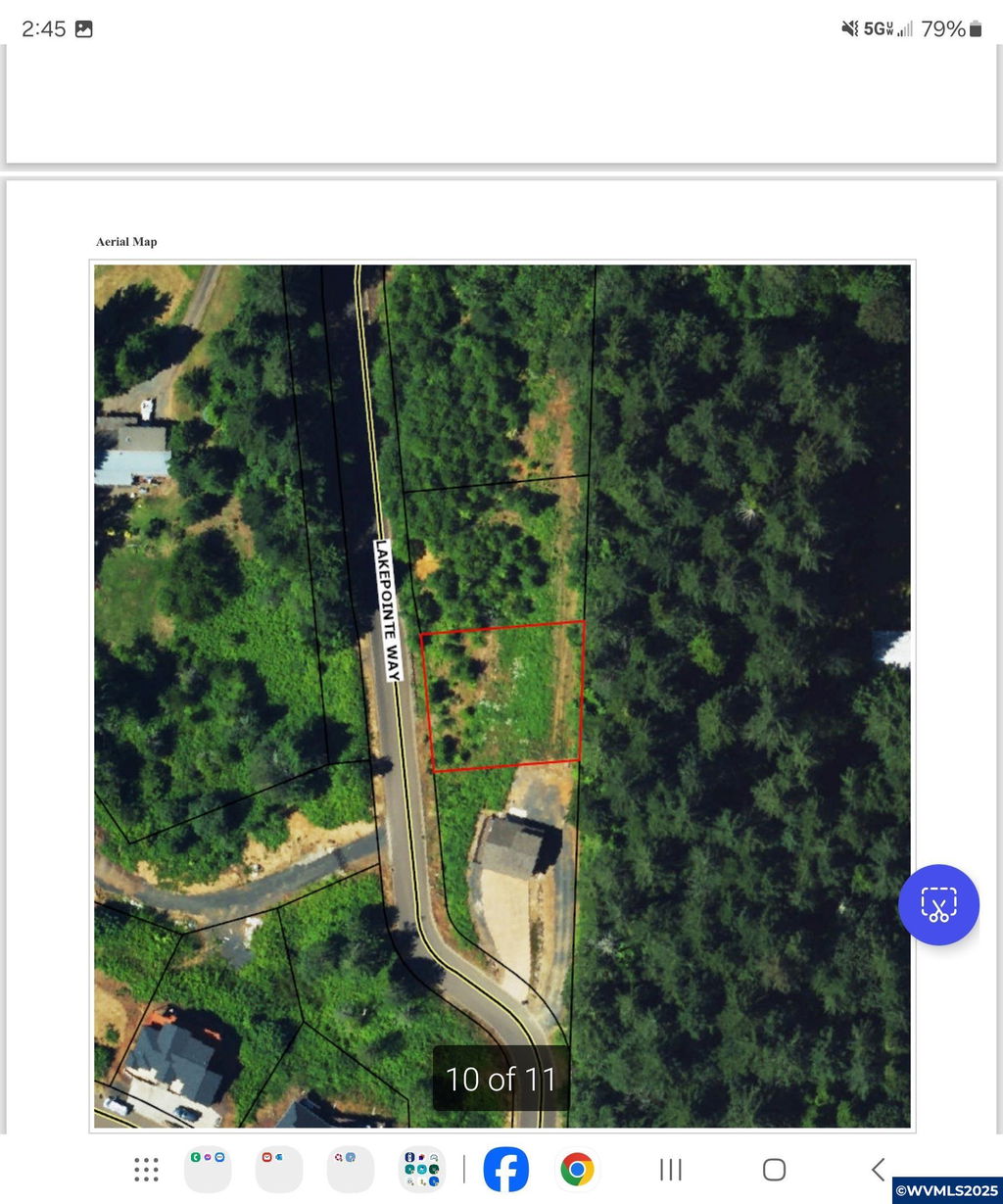Open the all apps grid in taskbar

pos(146,1169)
